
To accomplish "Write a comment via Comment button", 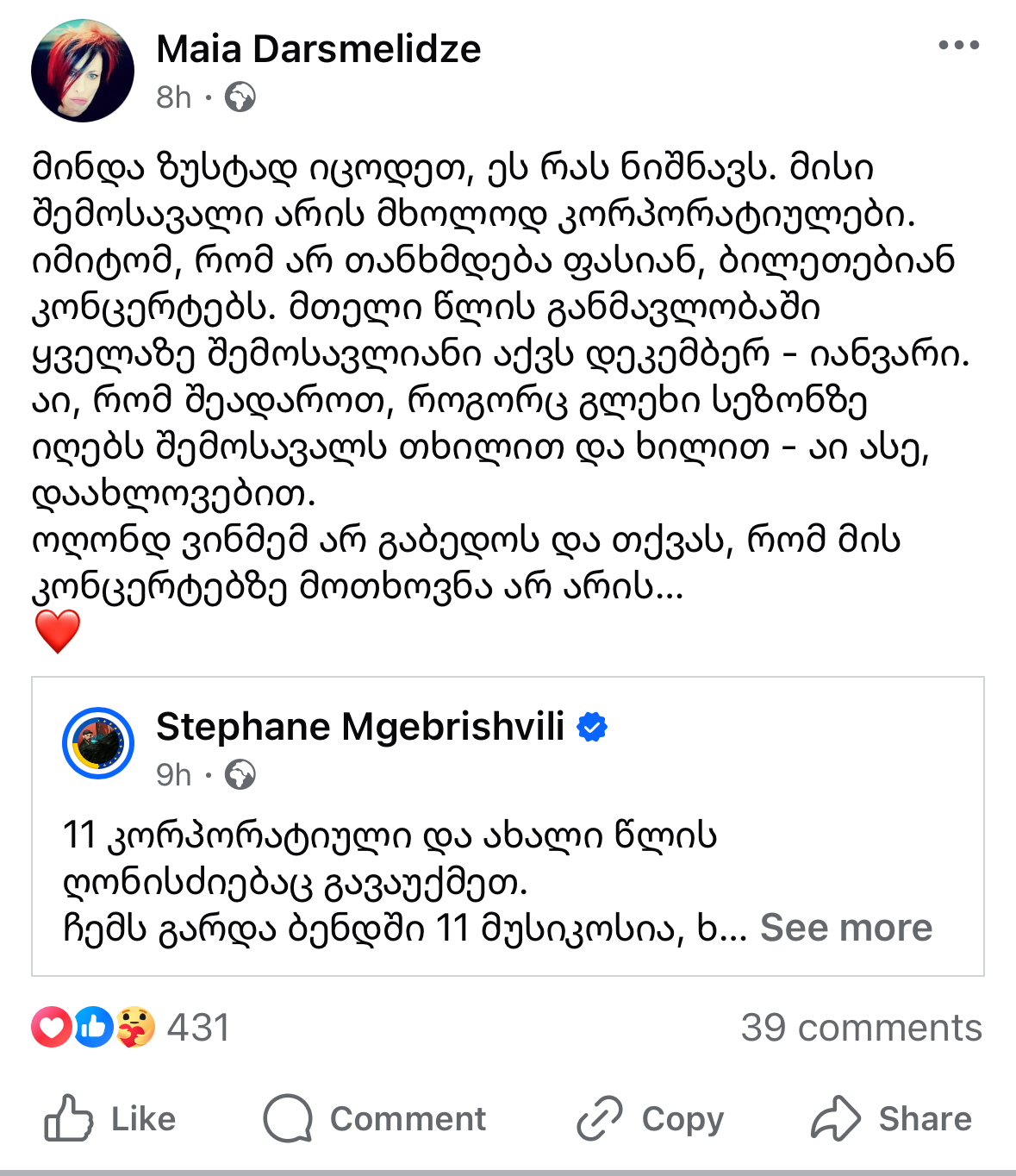I will point(376,1119).
